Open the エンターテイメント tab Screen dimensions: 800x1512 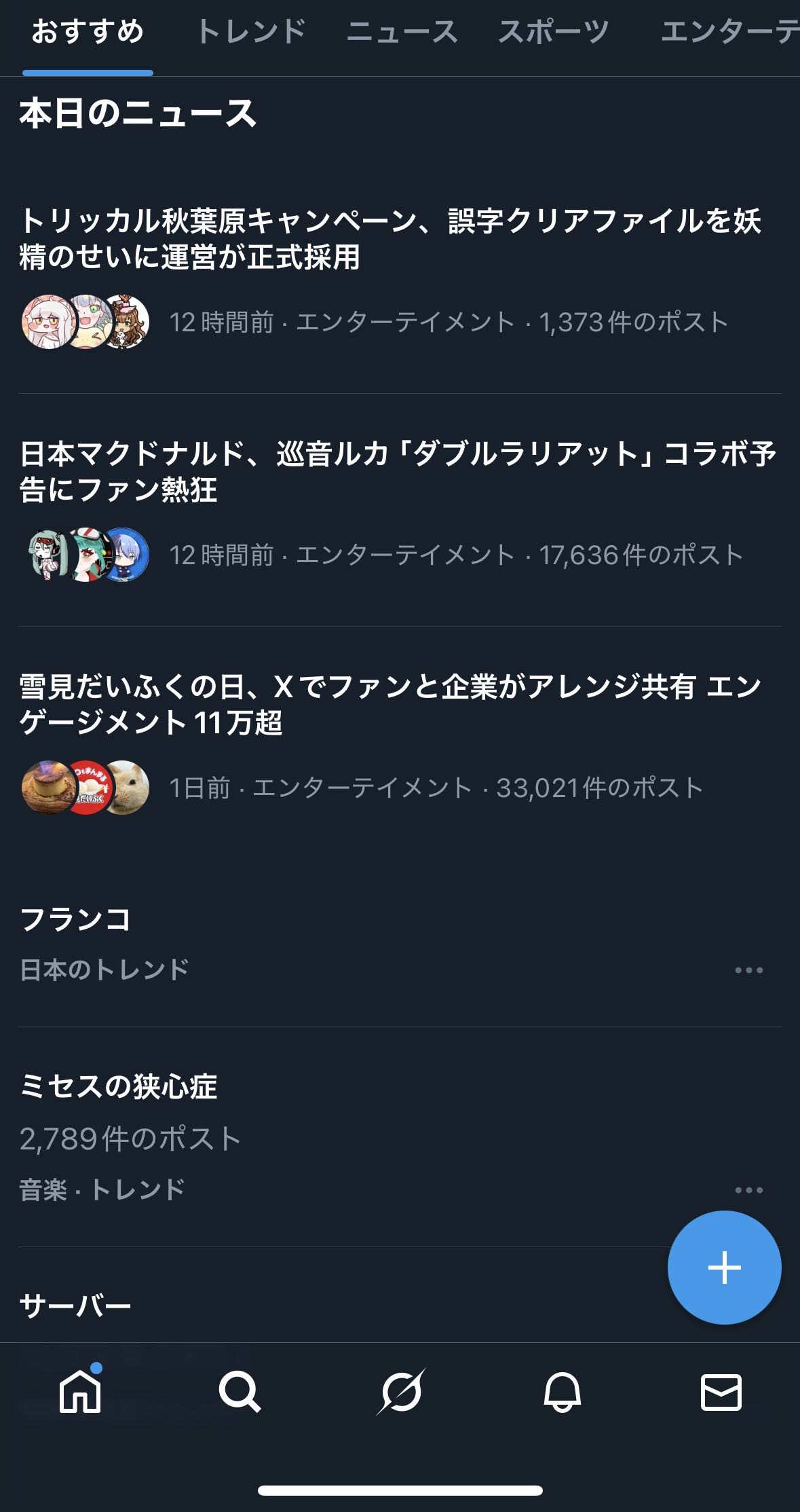(729, 32)
